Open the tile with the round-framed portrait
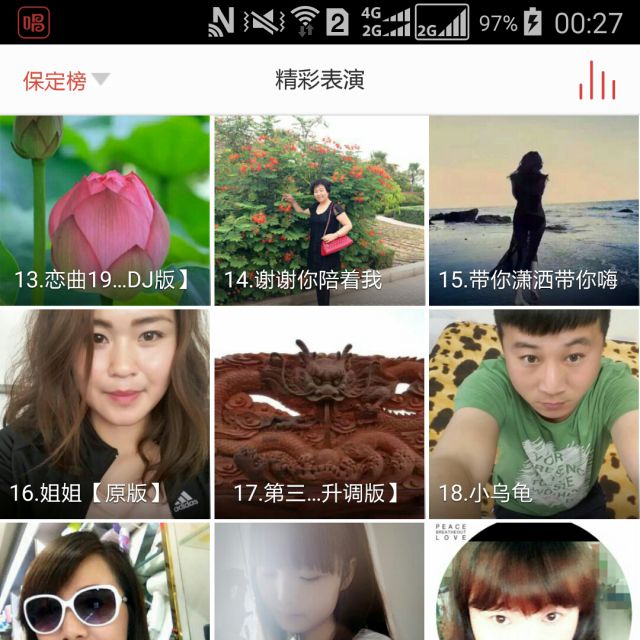640x640 pixels. tap(534, 582)
